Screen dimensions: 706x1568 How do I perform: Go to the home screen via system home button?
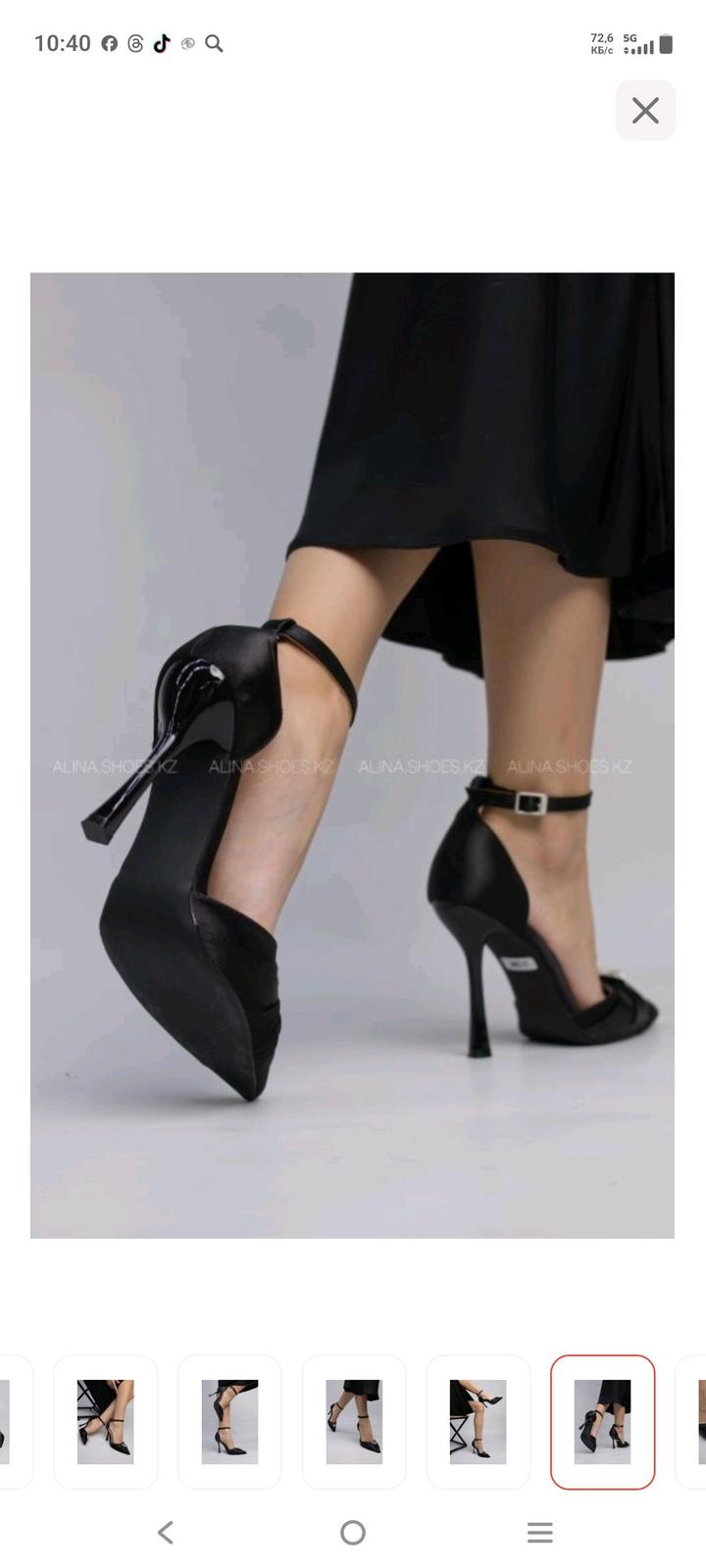[x=353, y=1532]
